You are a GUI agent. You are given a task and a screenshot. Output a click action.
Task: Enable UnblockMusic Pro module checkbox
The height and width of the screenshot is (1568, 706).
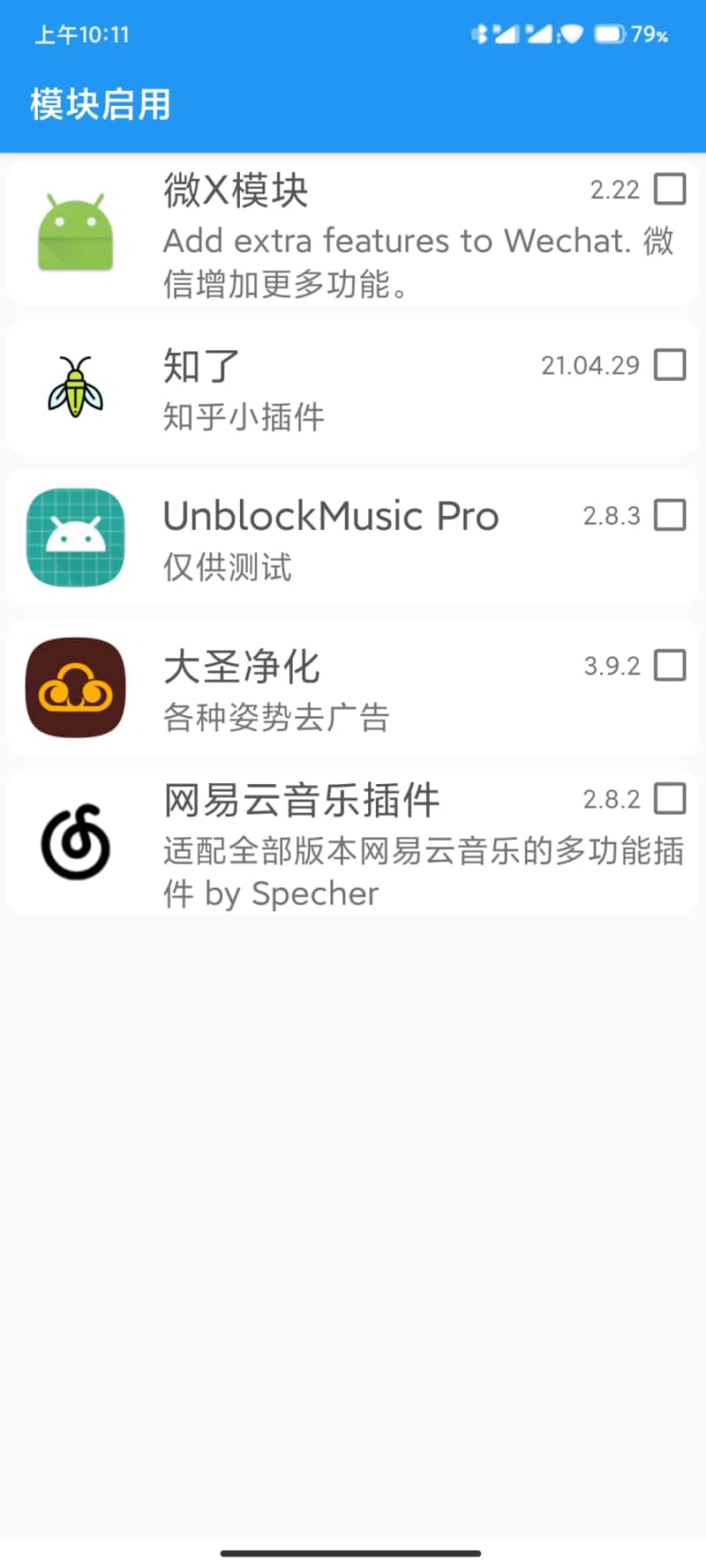click(x=670, y=515)
